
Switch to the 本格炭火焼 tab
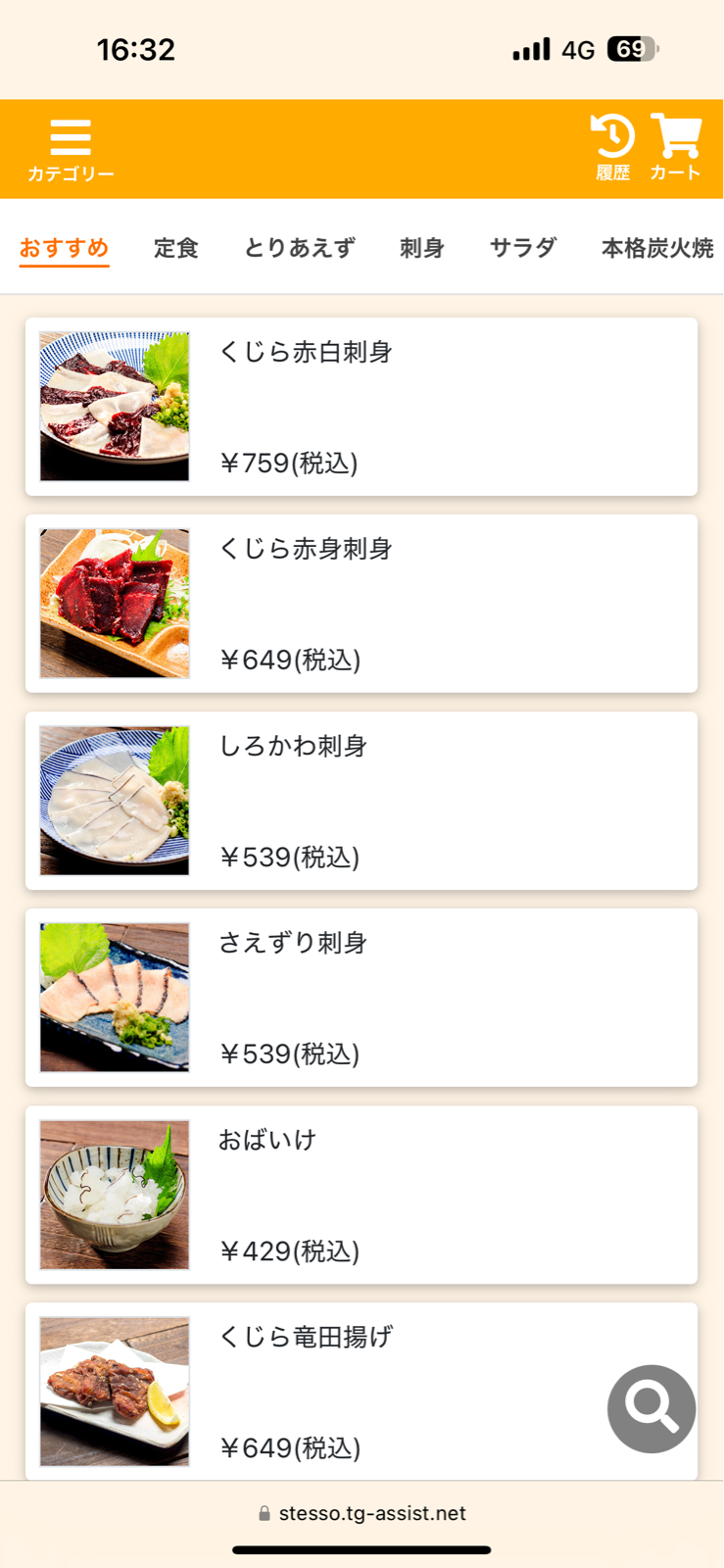(656, 248)
